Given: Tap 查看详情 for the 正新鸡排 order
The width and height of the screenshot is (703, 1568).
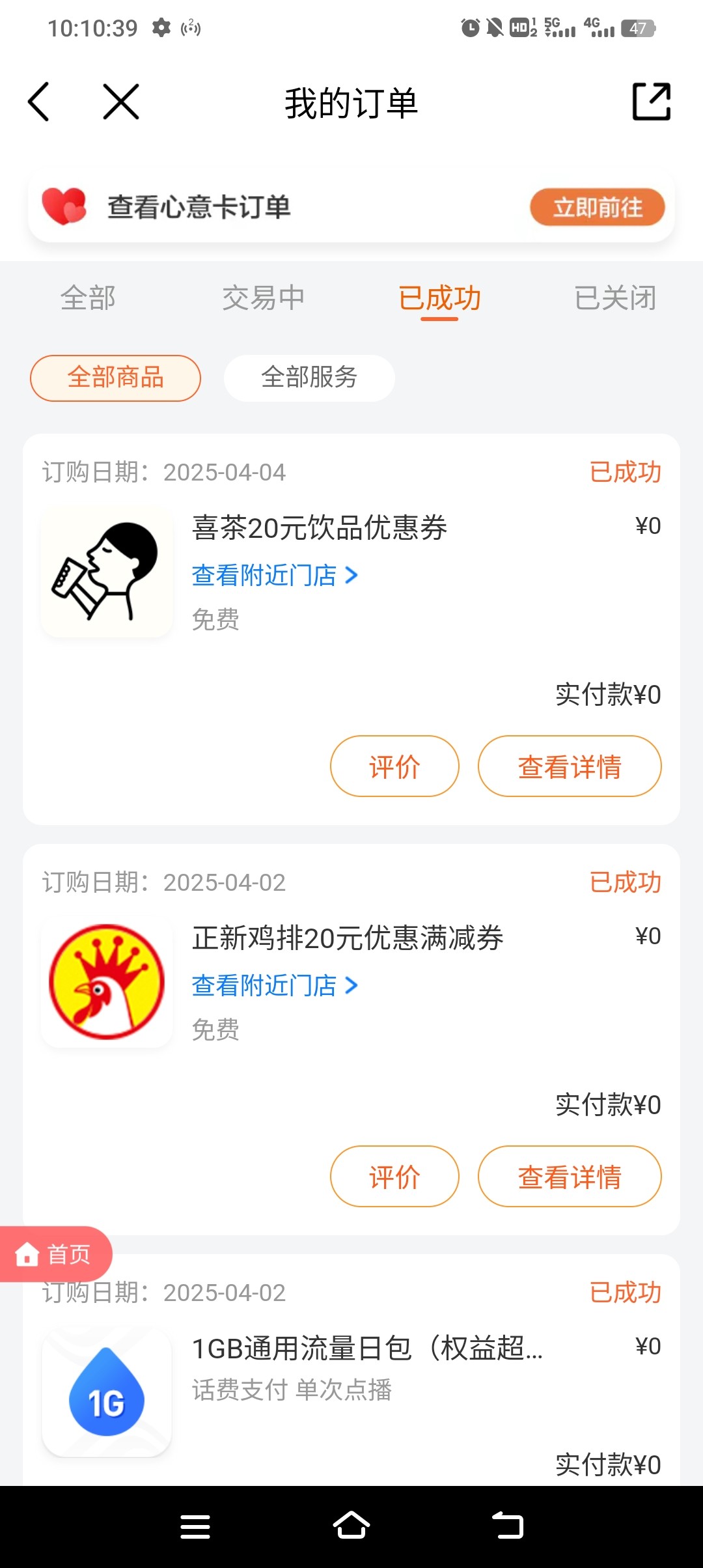Looking at the screenshot, I should (x=570, y=1177).
